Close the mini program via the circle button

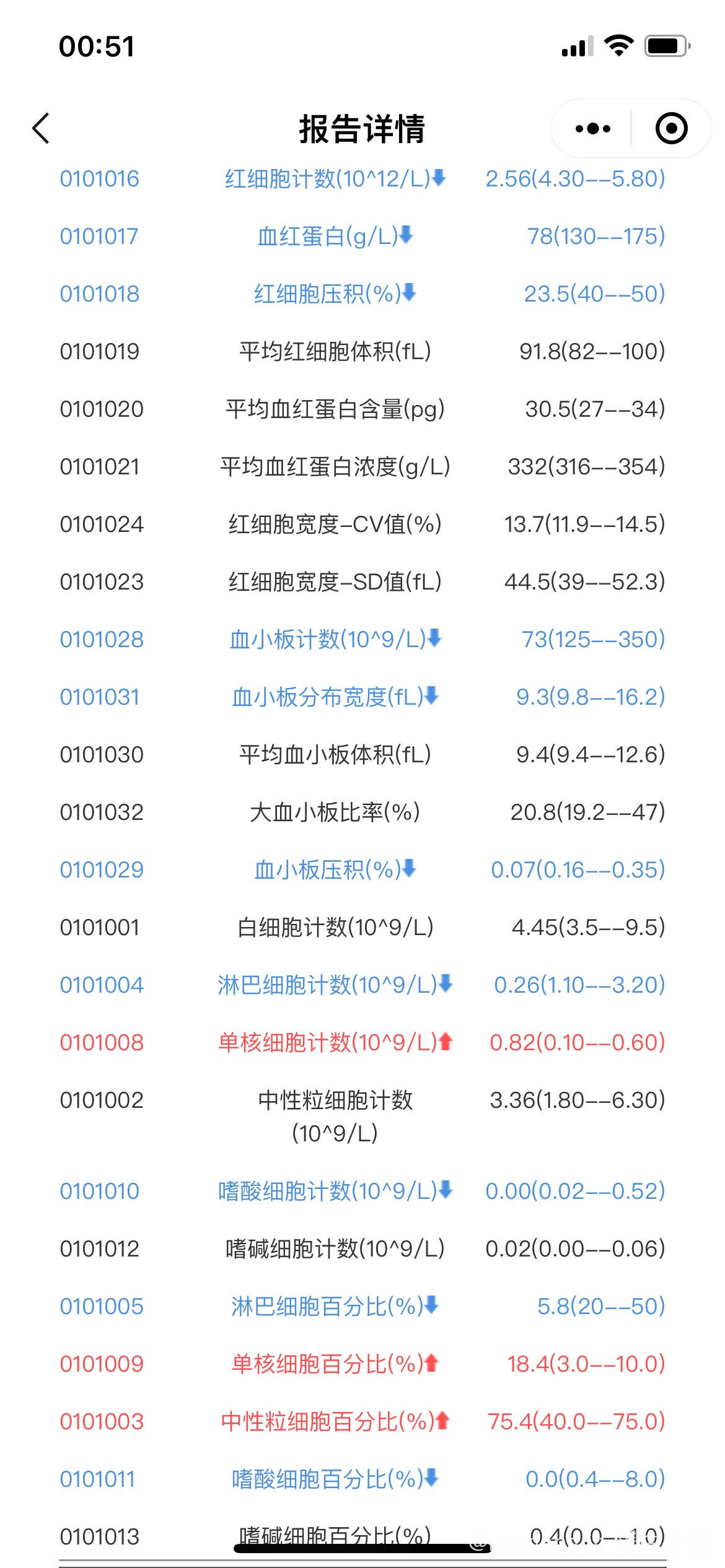coord(671,129)
